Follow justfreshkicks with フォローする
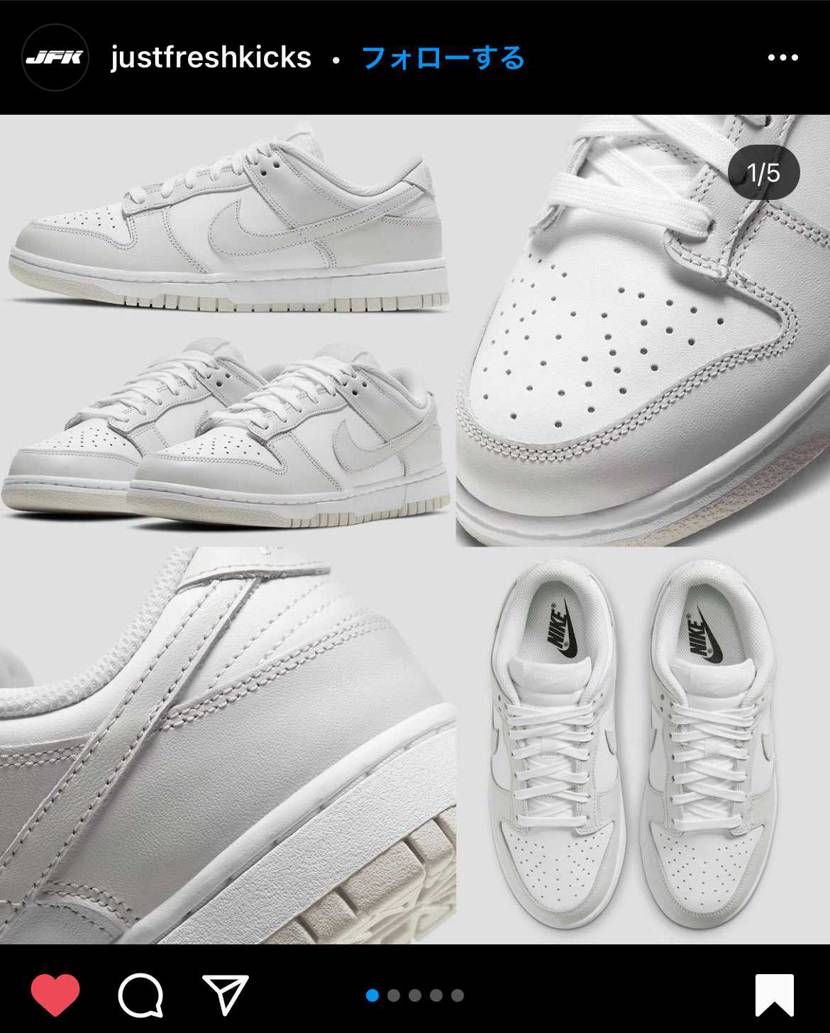 coord(442,58)
